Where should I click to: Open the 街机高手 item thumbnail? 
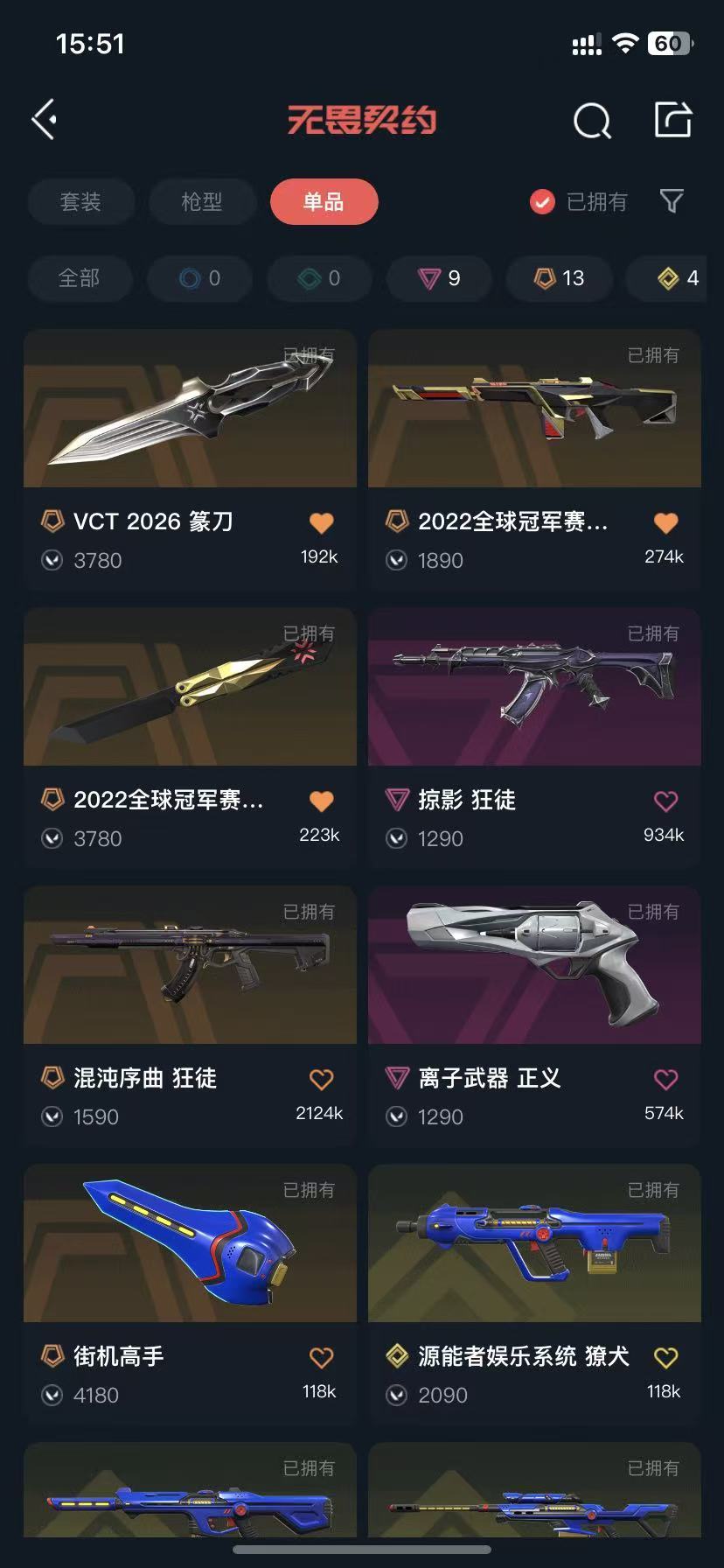[x=190, y=1242]
